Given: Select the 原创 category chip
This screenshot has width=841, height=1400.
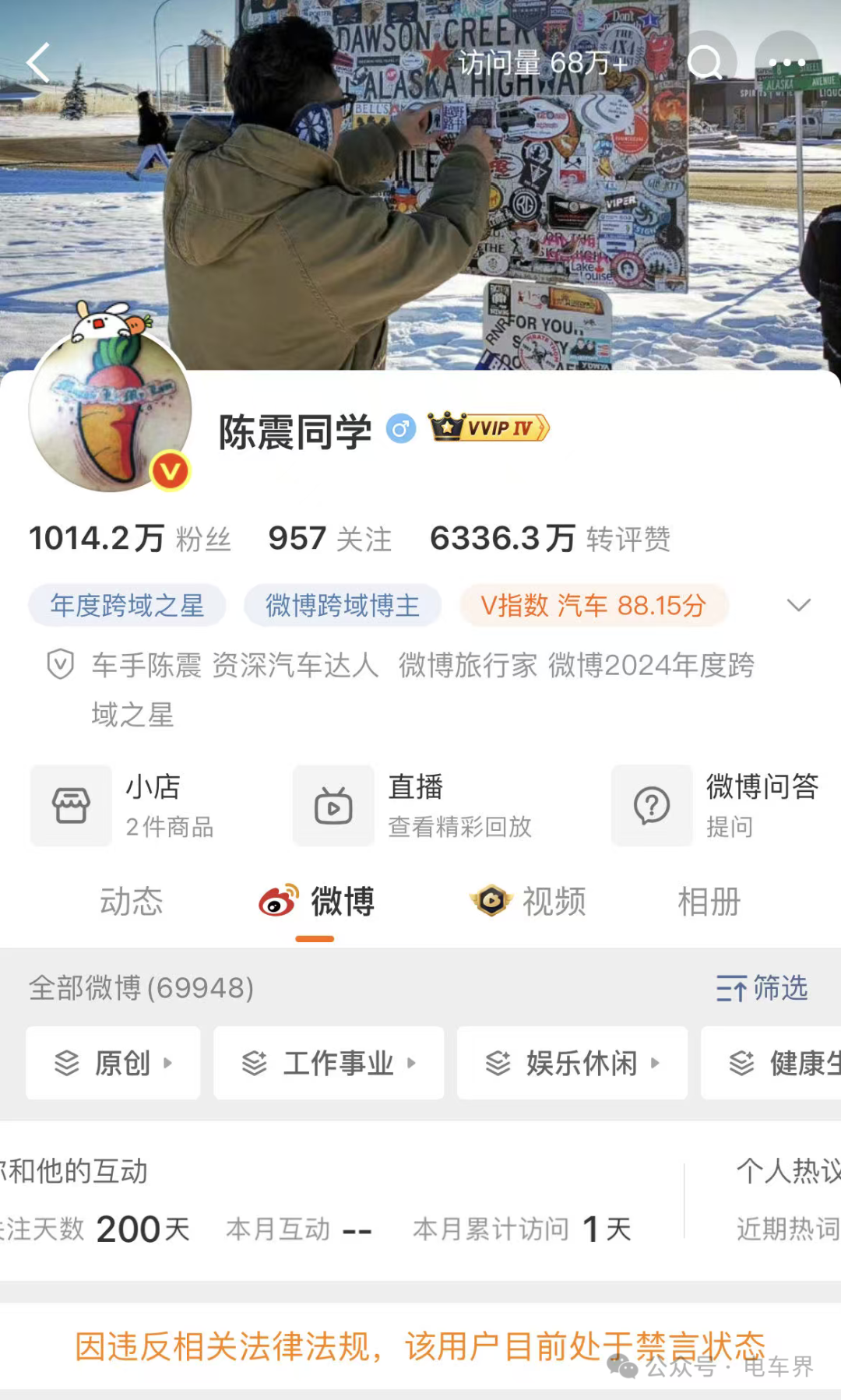Looking at the screenshot, I should 113,1063.
